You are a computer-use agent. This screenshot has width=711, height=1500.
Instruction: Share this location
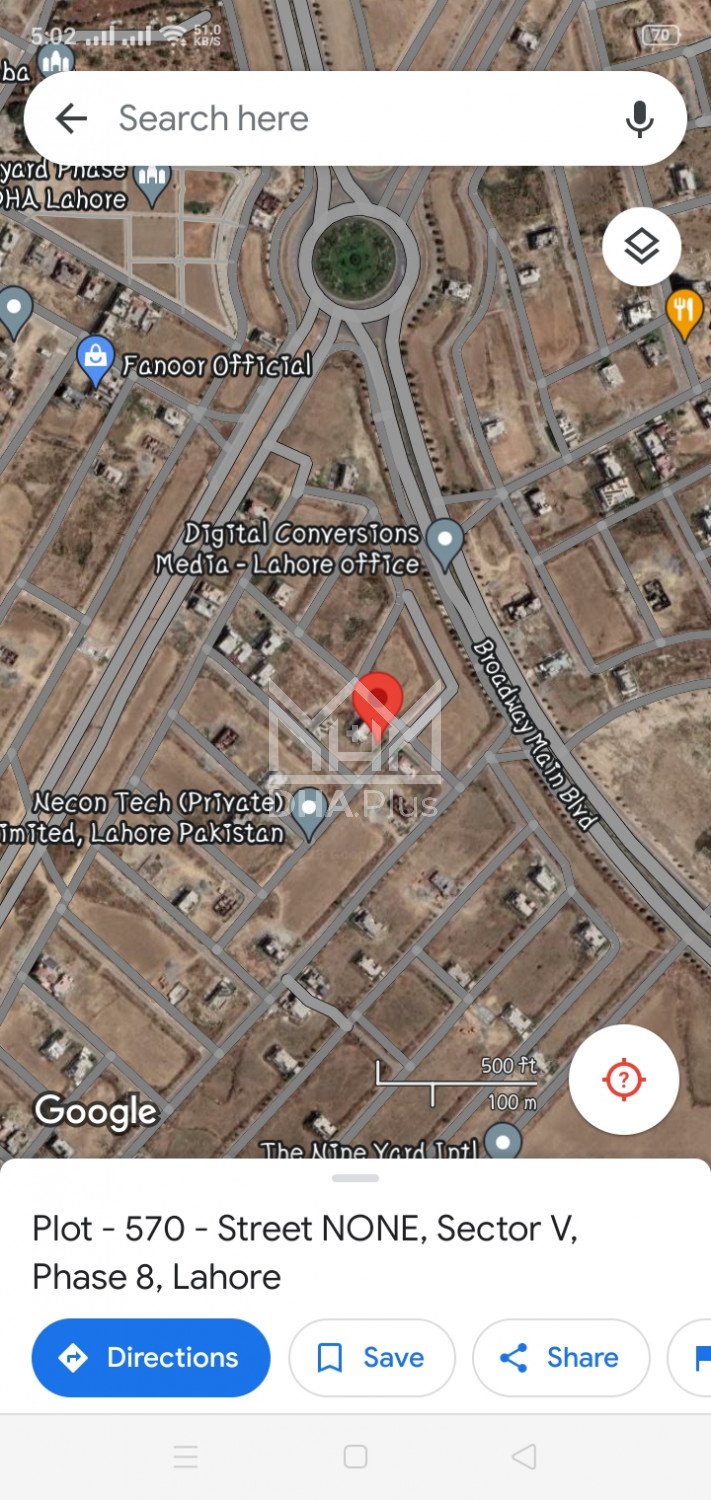pyautogui.click(x=560, y=1357)
